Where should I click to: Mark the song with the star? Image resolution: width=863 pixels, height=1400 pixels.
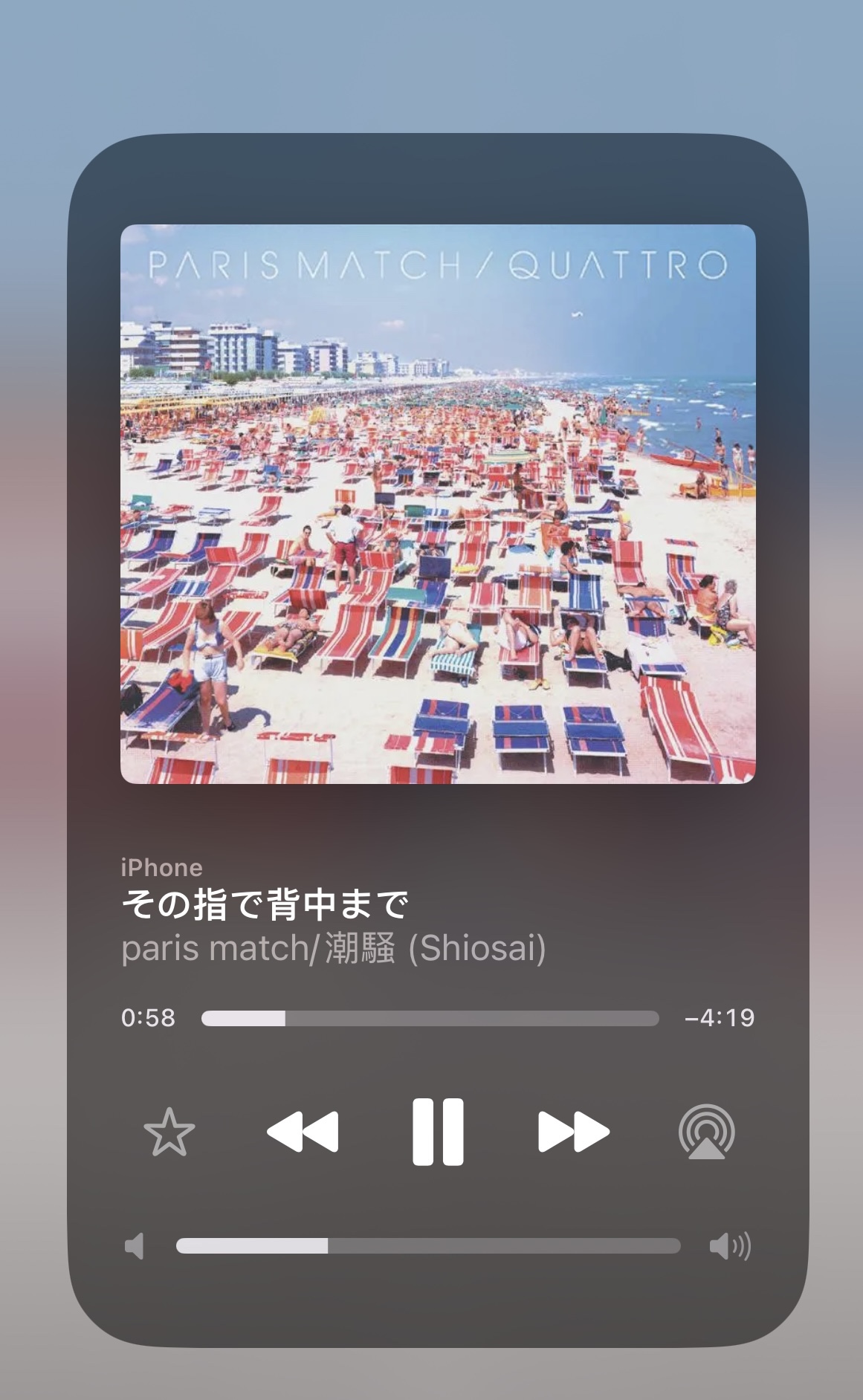click(169, 1132)
